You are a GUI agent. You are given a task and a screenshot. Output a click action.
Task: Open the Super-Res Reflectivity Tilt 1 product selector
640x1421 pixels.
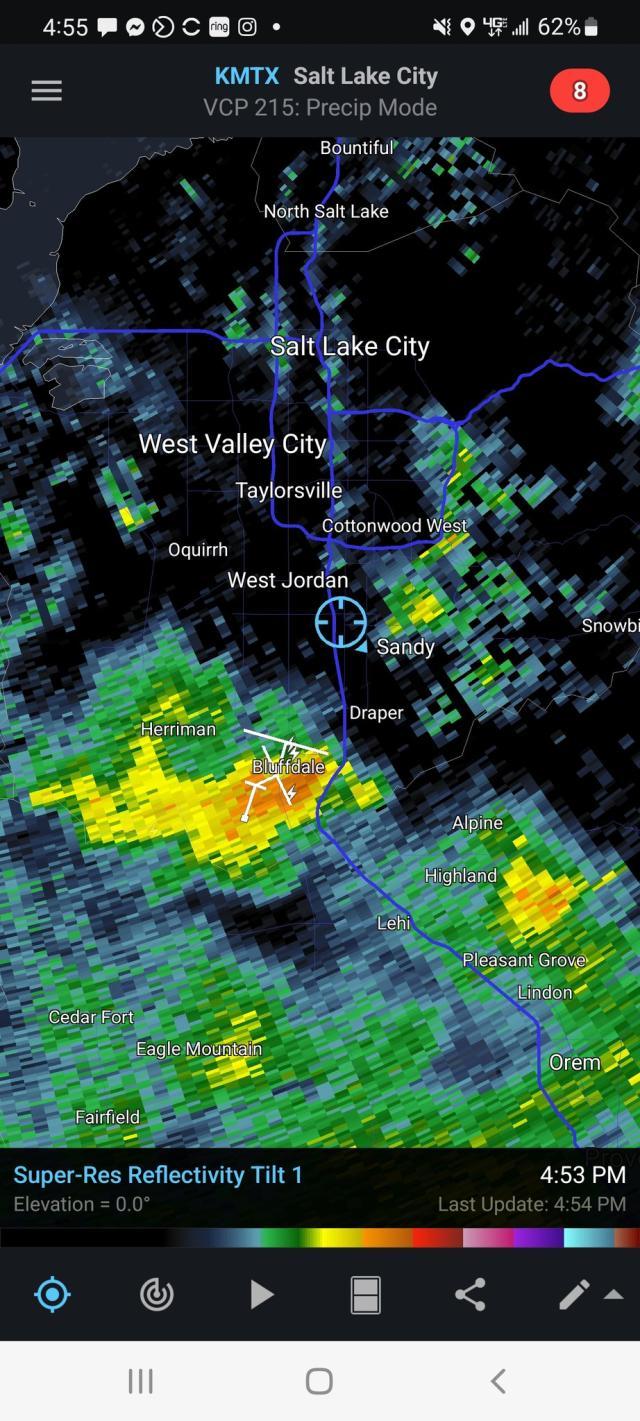[x=158, y=1175]
